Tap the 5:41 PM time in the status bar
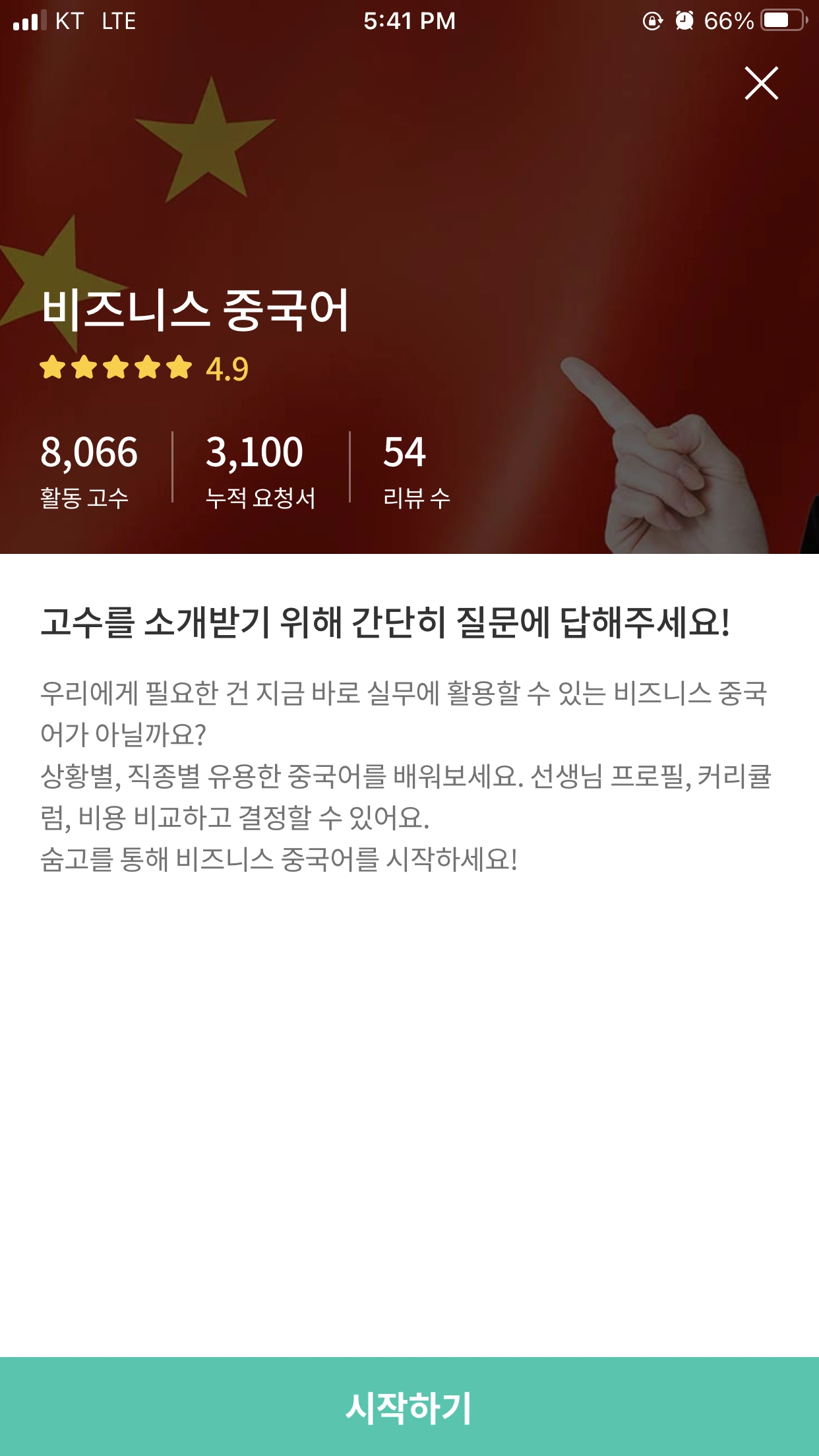 [409, 21]
